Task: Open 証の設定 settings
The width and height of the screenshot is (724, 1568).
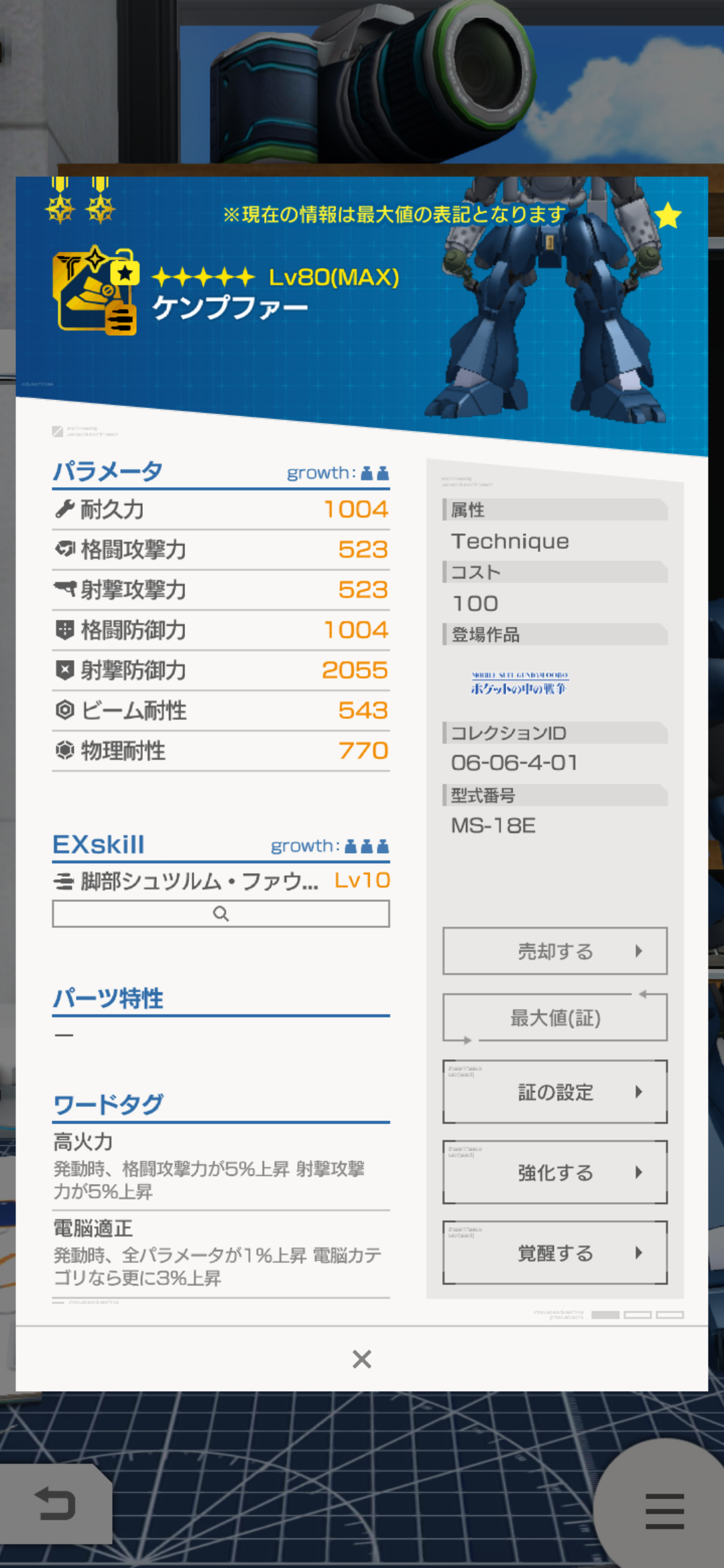Action: pos(555,1092)
